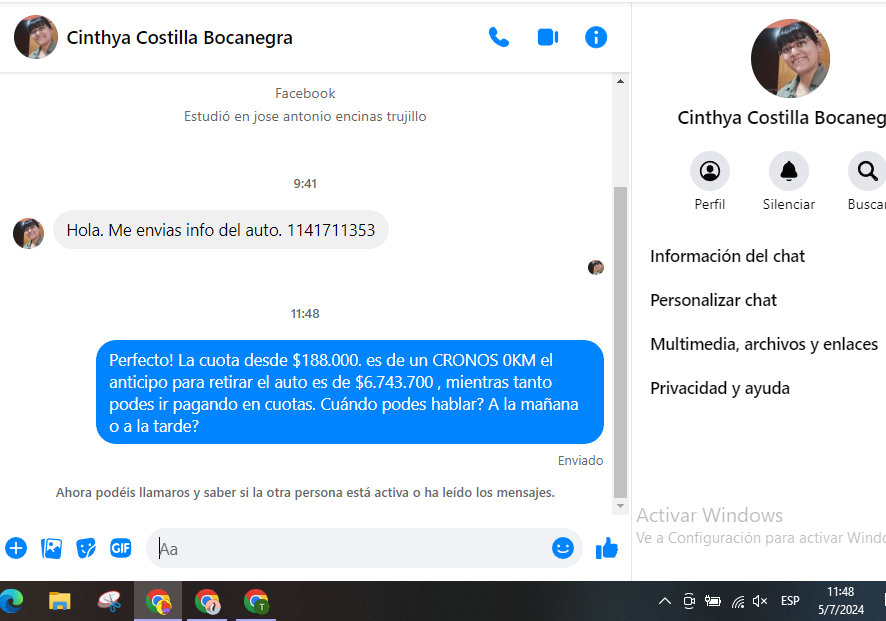The image size is (886, 621).
Task: Focus the Aa message field
Action: click(350, 548)
